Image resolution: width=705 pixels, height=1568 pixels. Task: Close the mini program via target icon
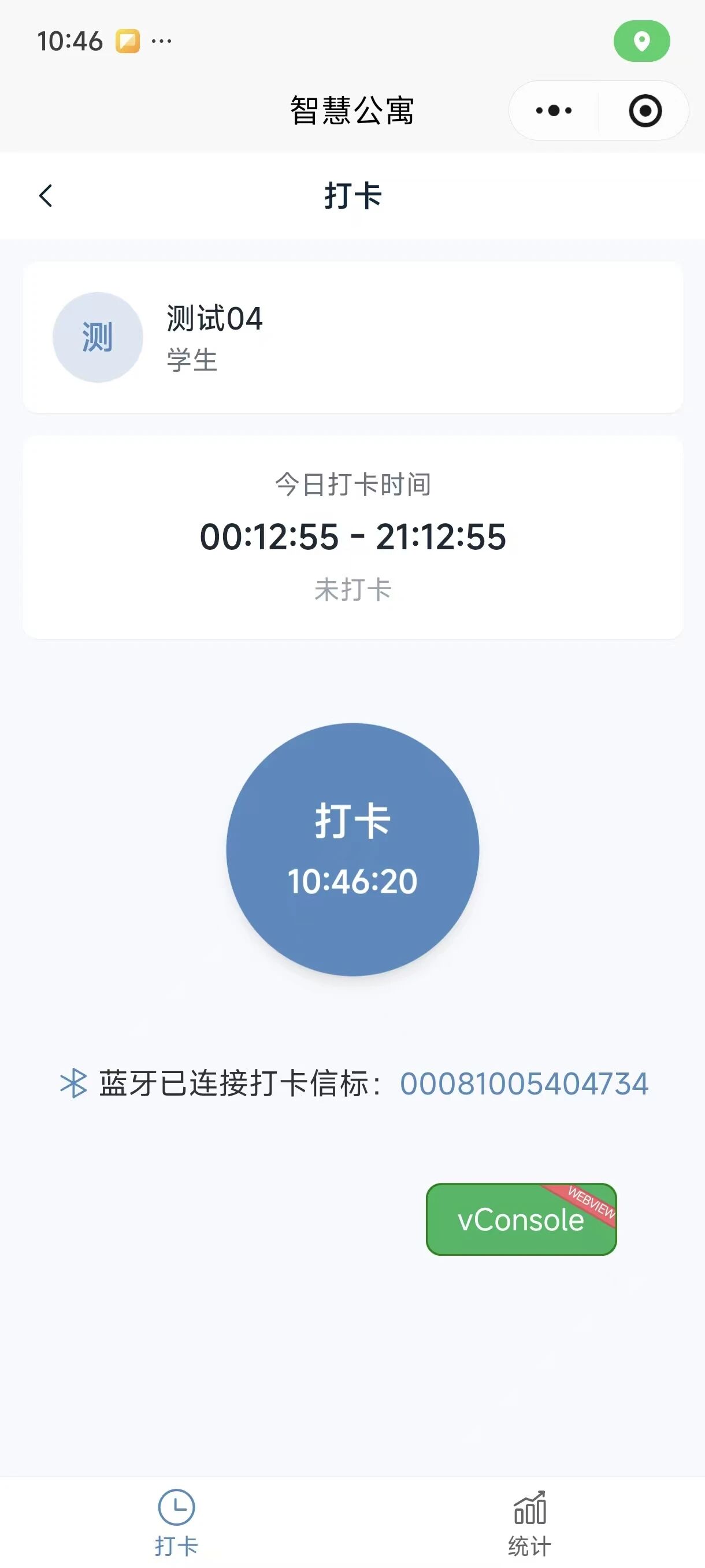click(x=645, y=111)
